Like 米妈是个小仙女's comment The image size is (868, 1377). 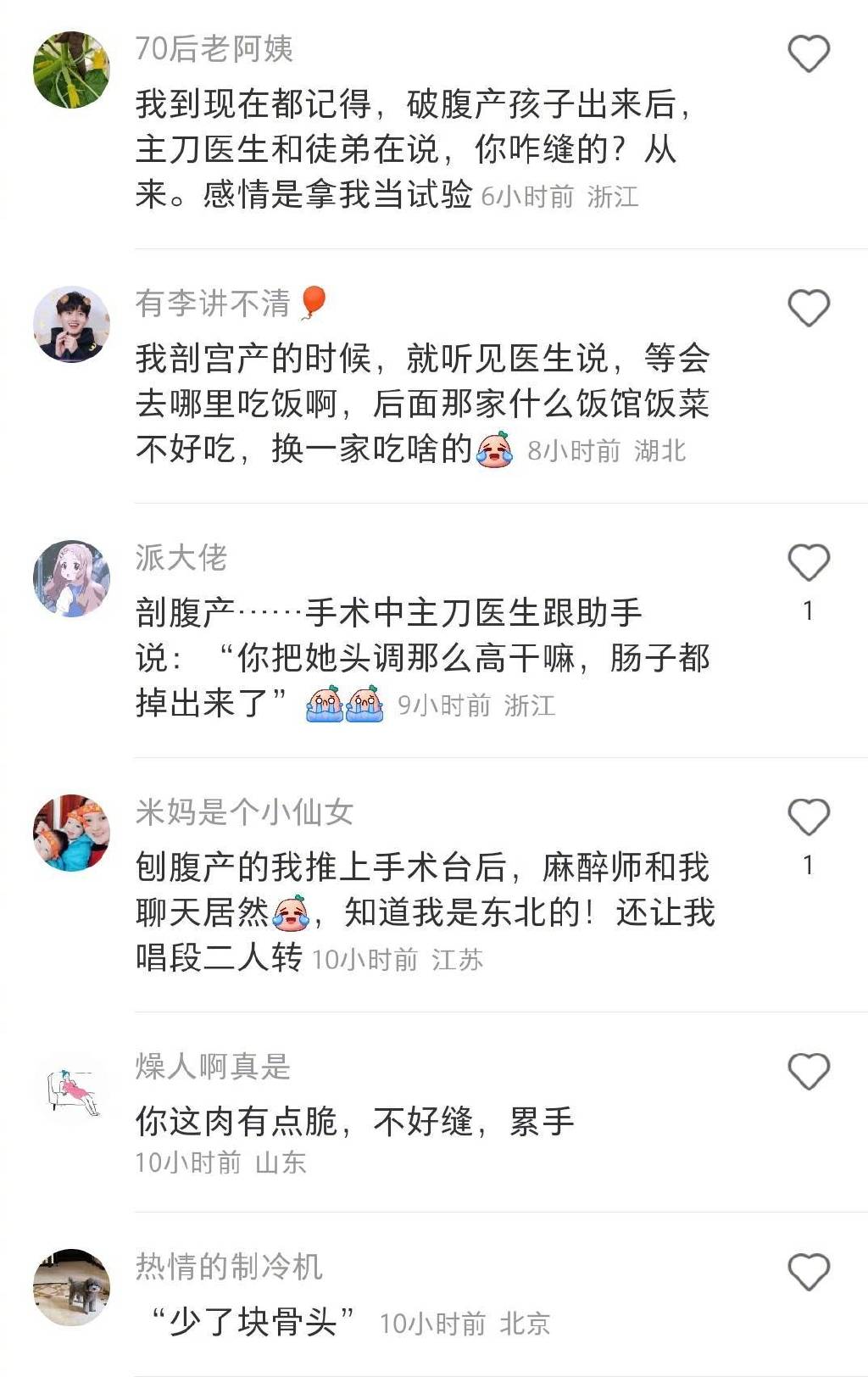click(809, 817)
